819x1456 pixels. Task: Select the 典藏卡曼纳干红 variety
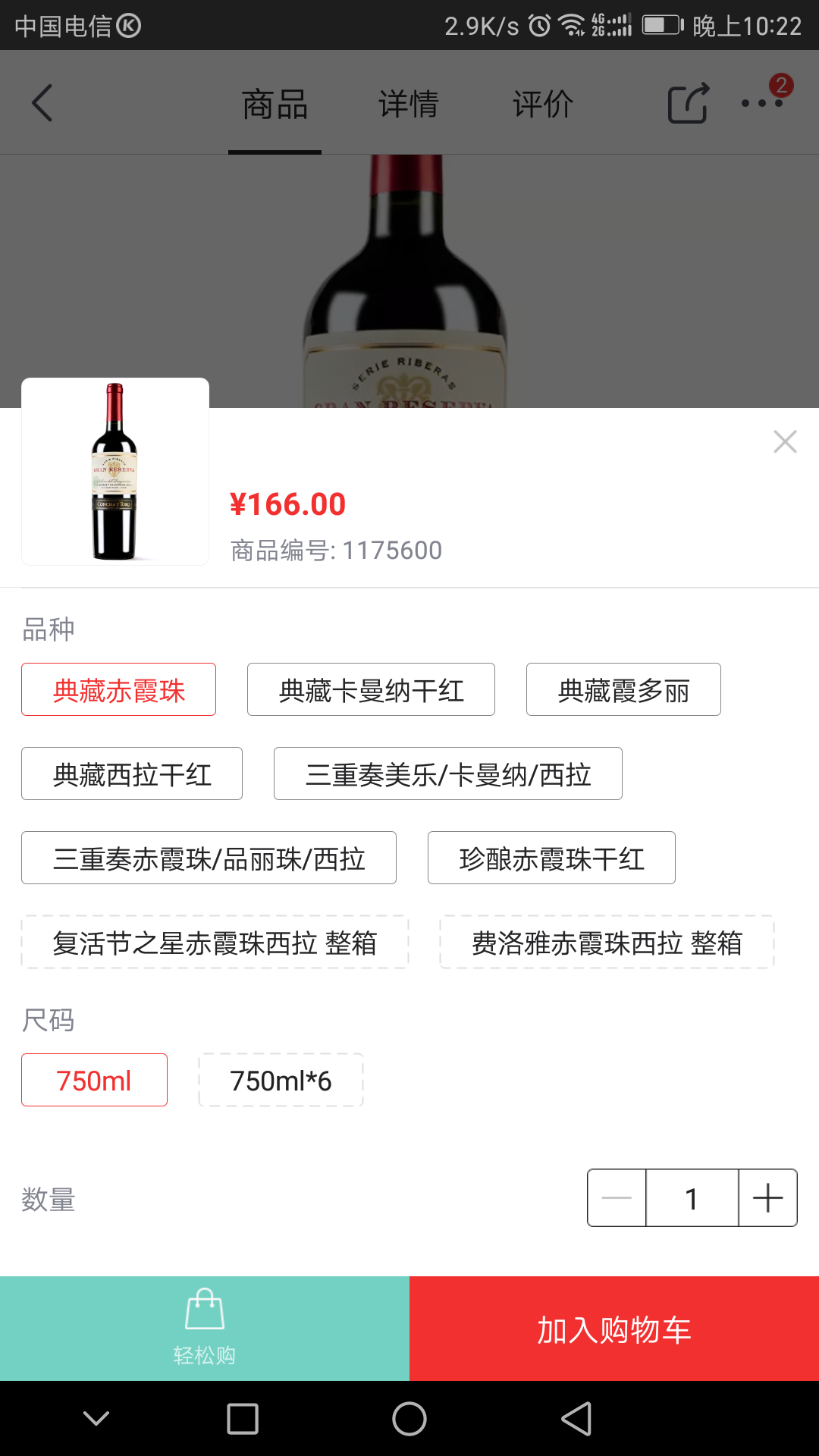point(371,690)
